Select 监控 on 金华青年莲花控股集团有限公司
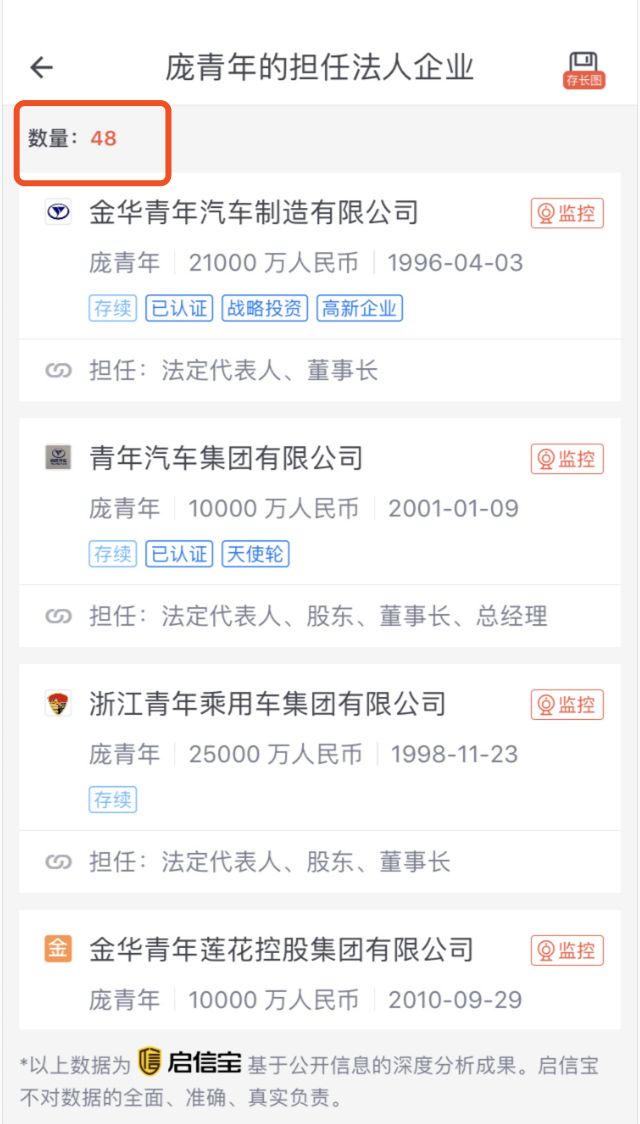The image size is (640, 1124). pyautogui.click(x=567, y=949)
